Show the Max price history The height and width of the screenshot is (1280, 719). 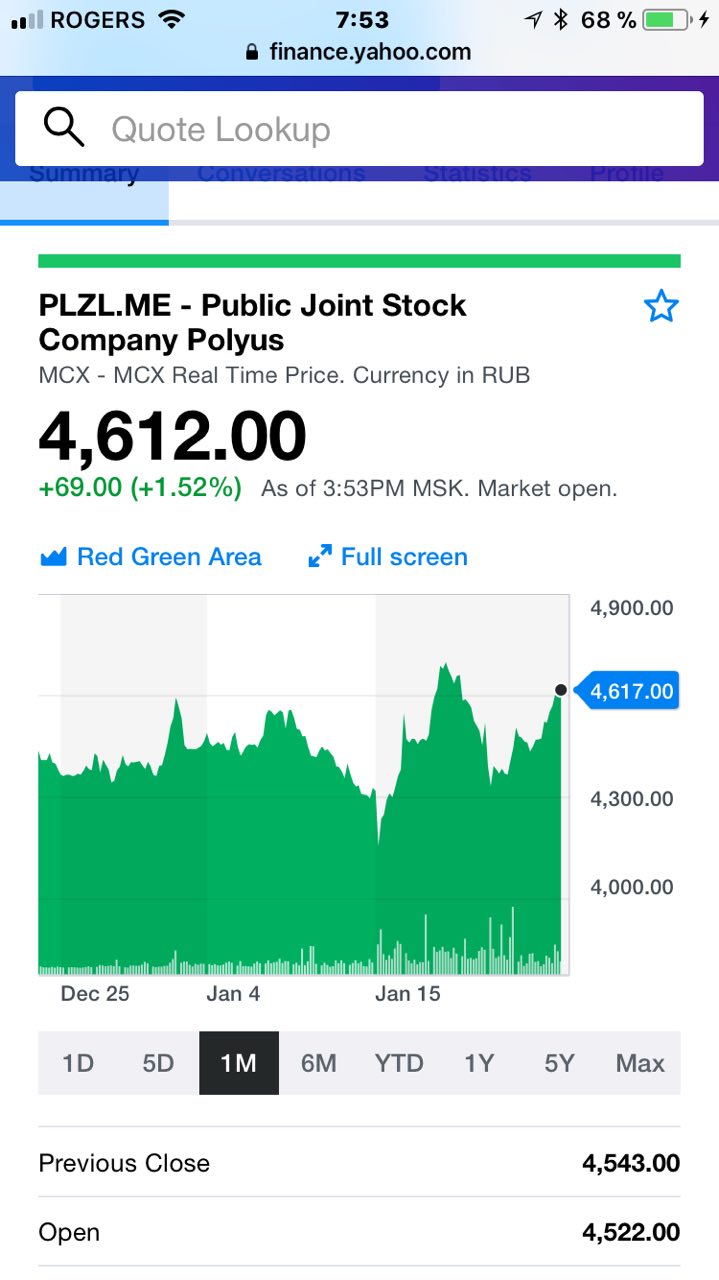pyautogui.click(x=640, y=1063)
